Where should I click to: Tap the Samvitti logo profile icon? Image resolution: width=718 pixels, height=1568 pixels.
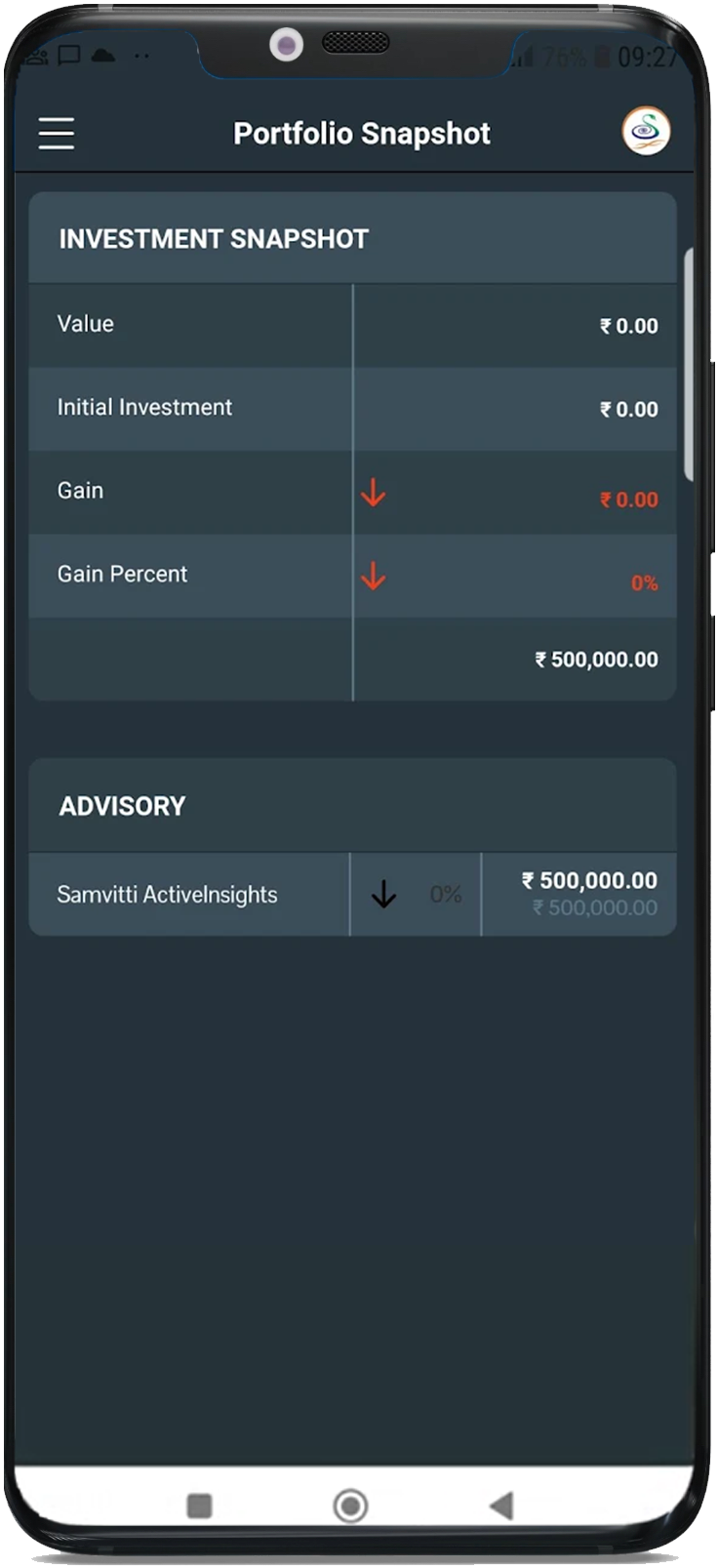click(x=646, y=132)
